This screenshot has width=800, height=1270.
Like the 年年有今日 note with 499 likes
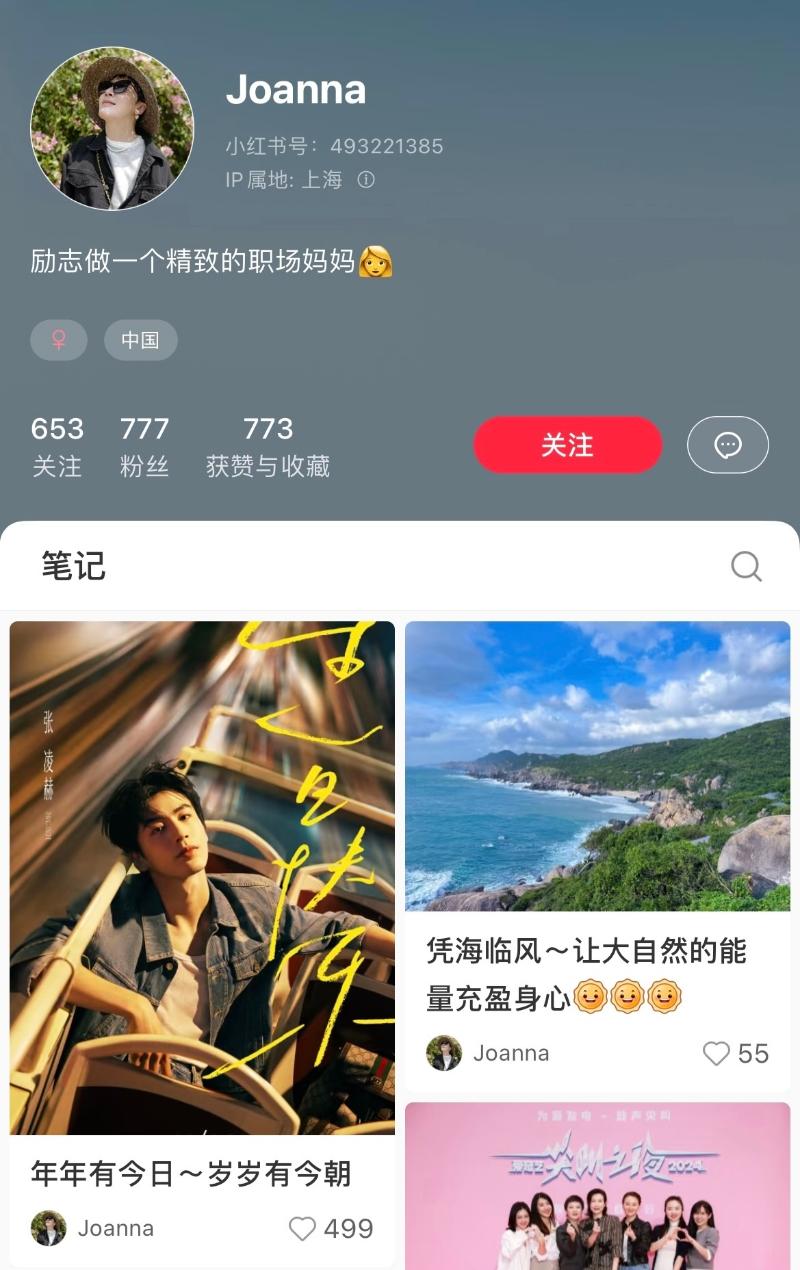click(302, 1228)
